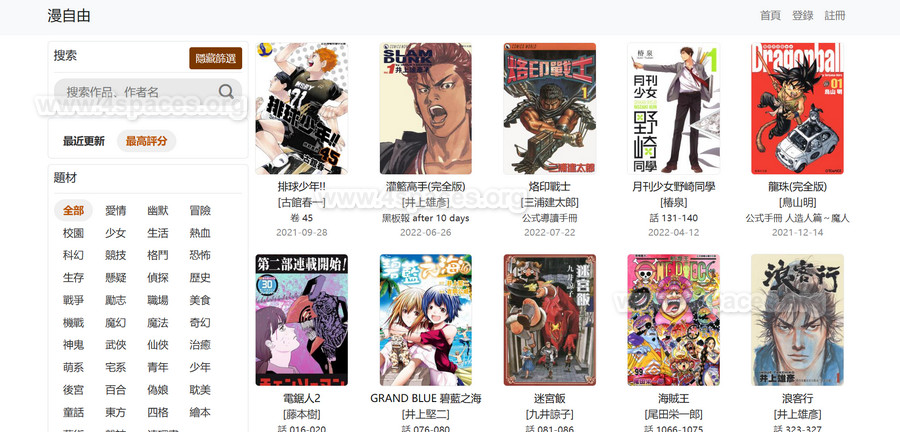This screenshot has height=432, width=900.
Task: Select the 冒險 genre chip
Action: [x=200, y=210]
